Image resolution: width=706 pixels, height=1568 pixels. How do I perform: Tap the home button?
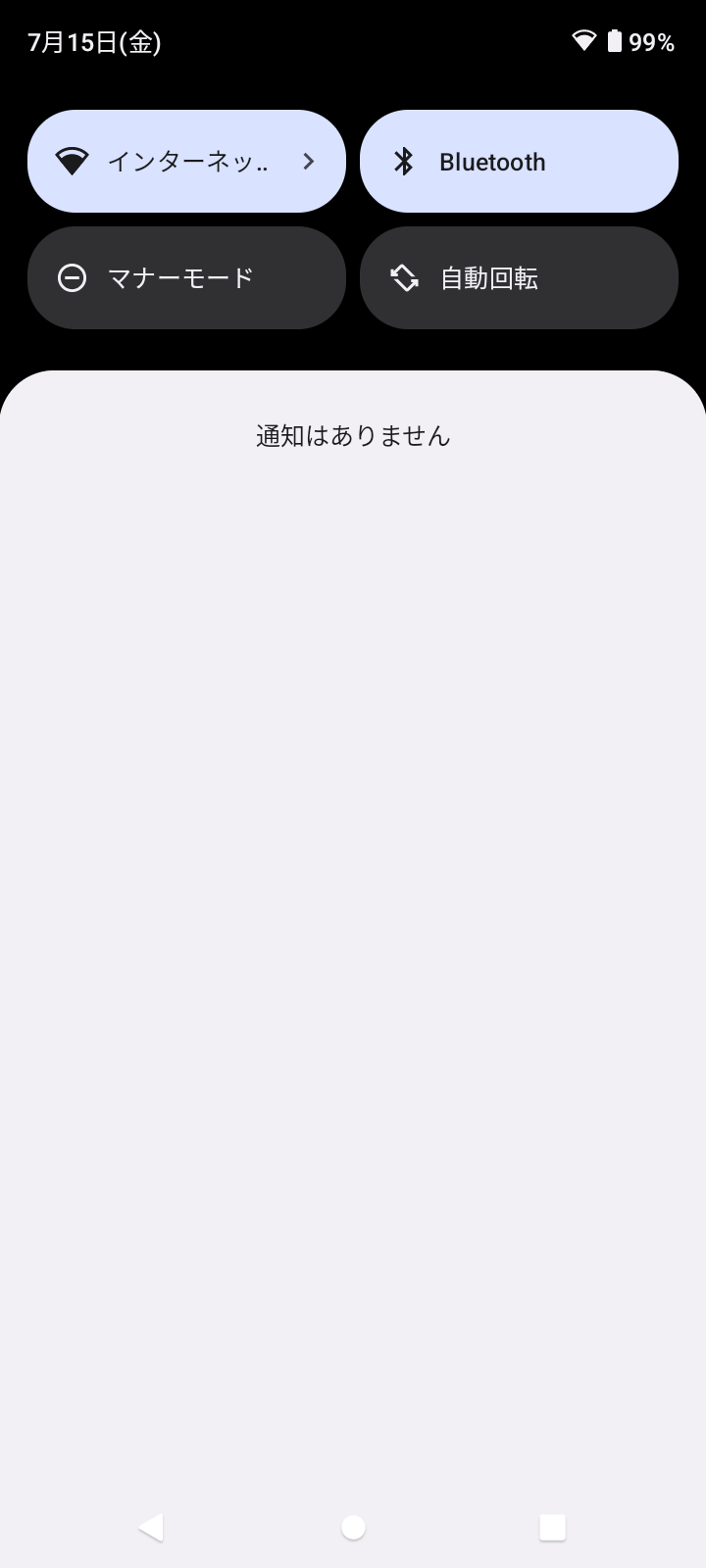[353, 1527]
